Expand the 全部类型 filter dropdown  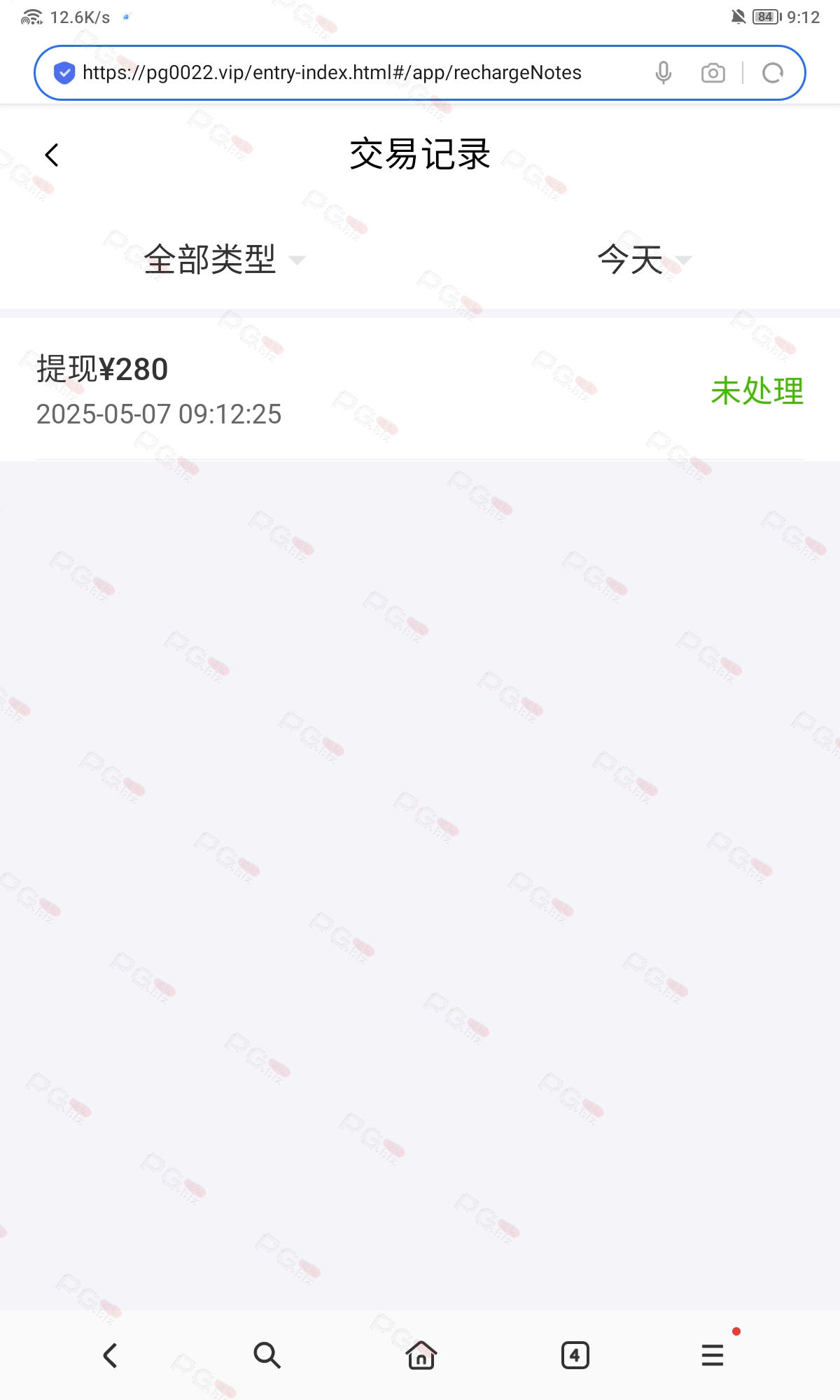(x=224, y=260)
